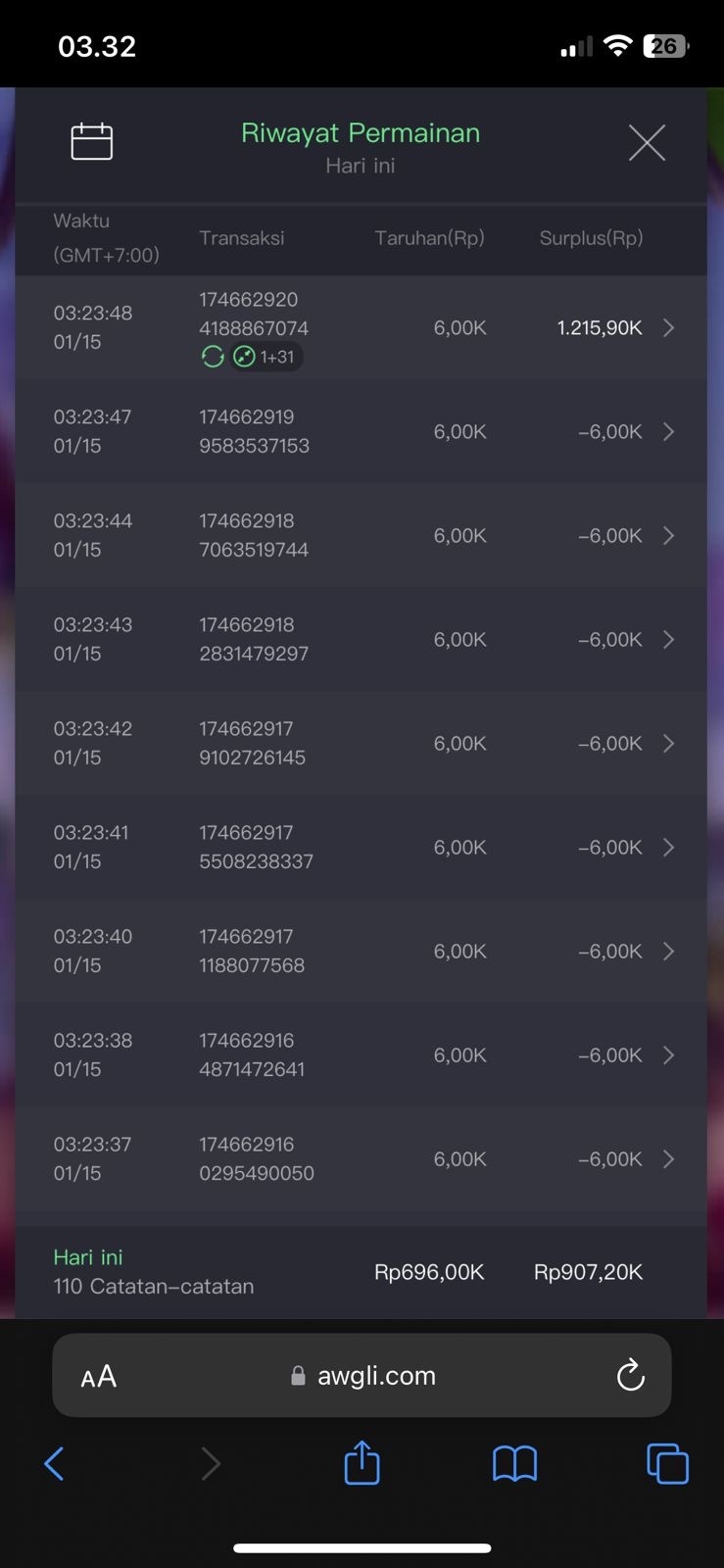
Task: Reload the awgli.com page
Action: pyautogui.click(x=630, y=1376)
